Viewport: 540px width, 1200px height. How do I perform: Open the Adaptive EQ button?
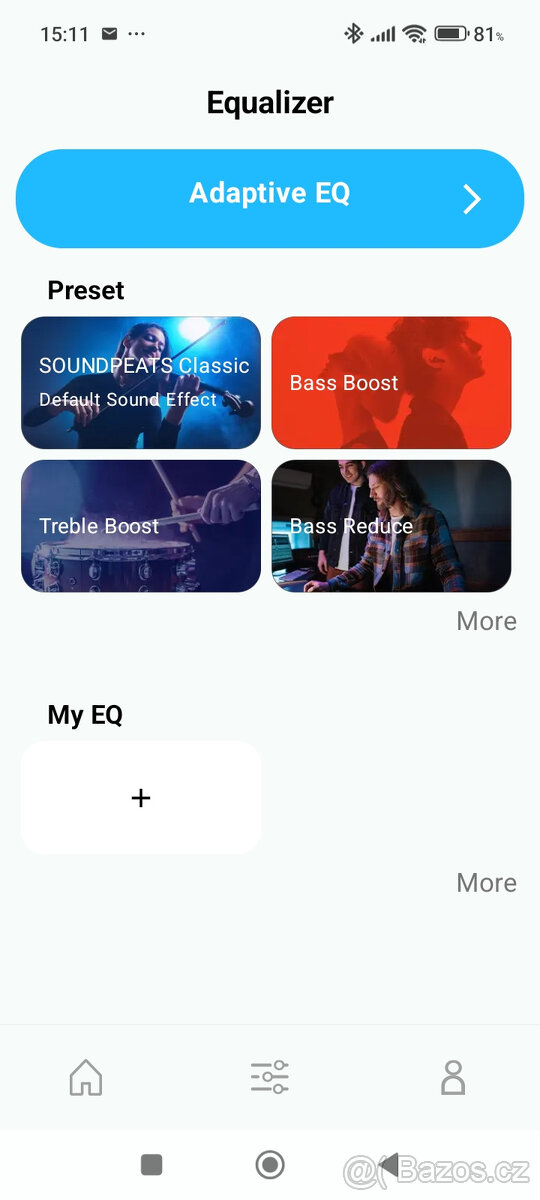[270, 198]
